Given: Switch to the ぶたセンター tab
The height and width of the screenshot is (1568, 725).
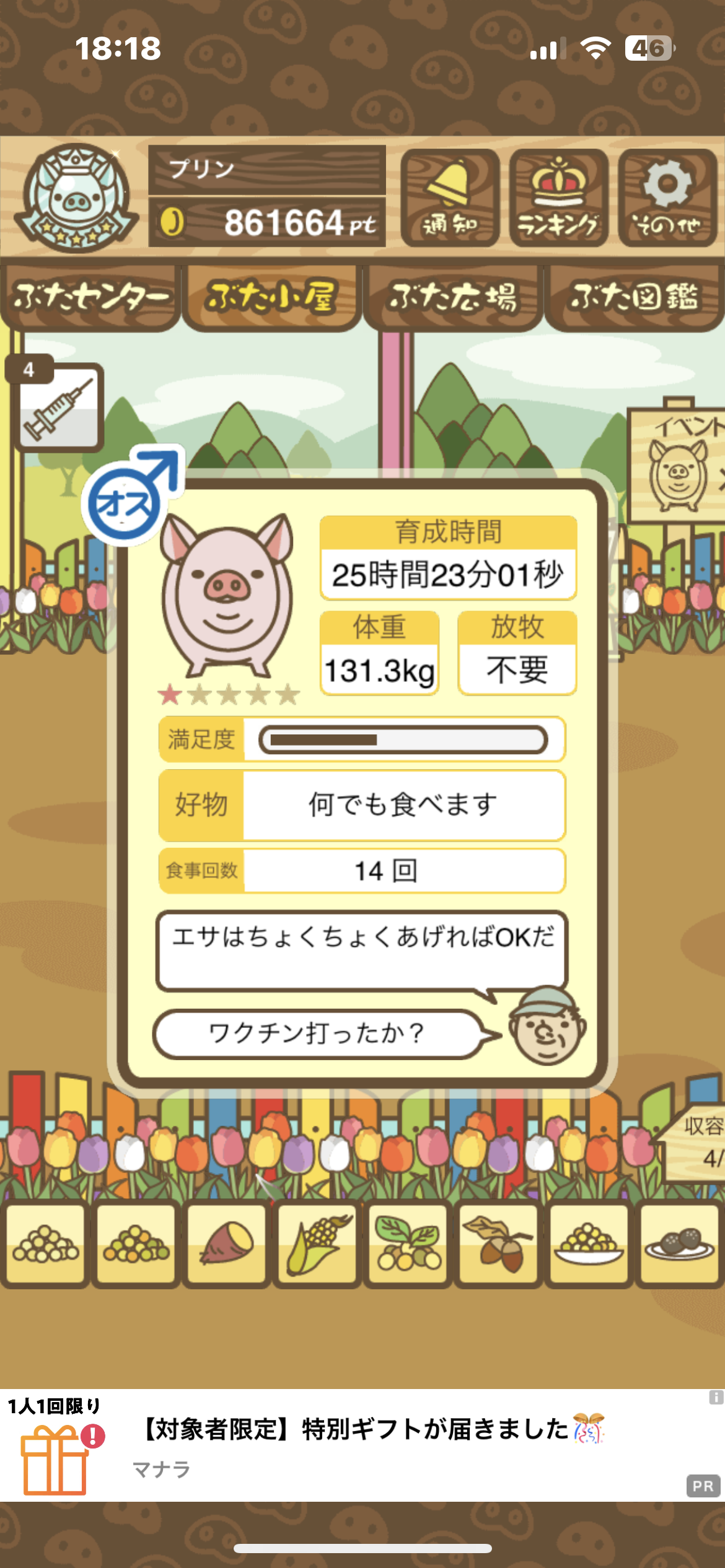Looking at the screenshot, I should pos(90,297).
